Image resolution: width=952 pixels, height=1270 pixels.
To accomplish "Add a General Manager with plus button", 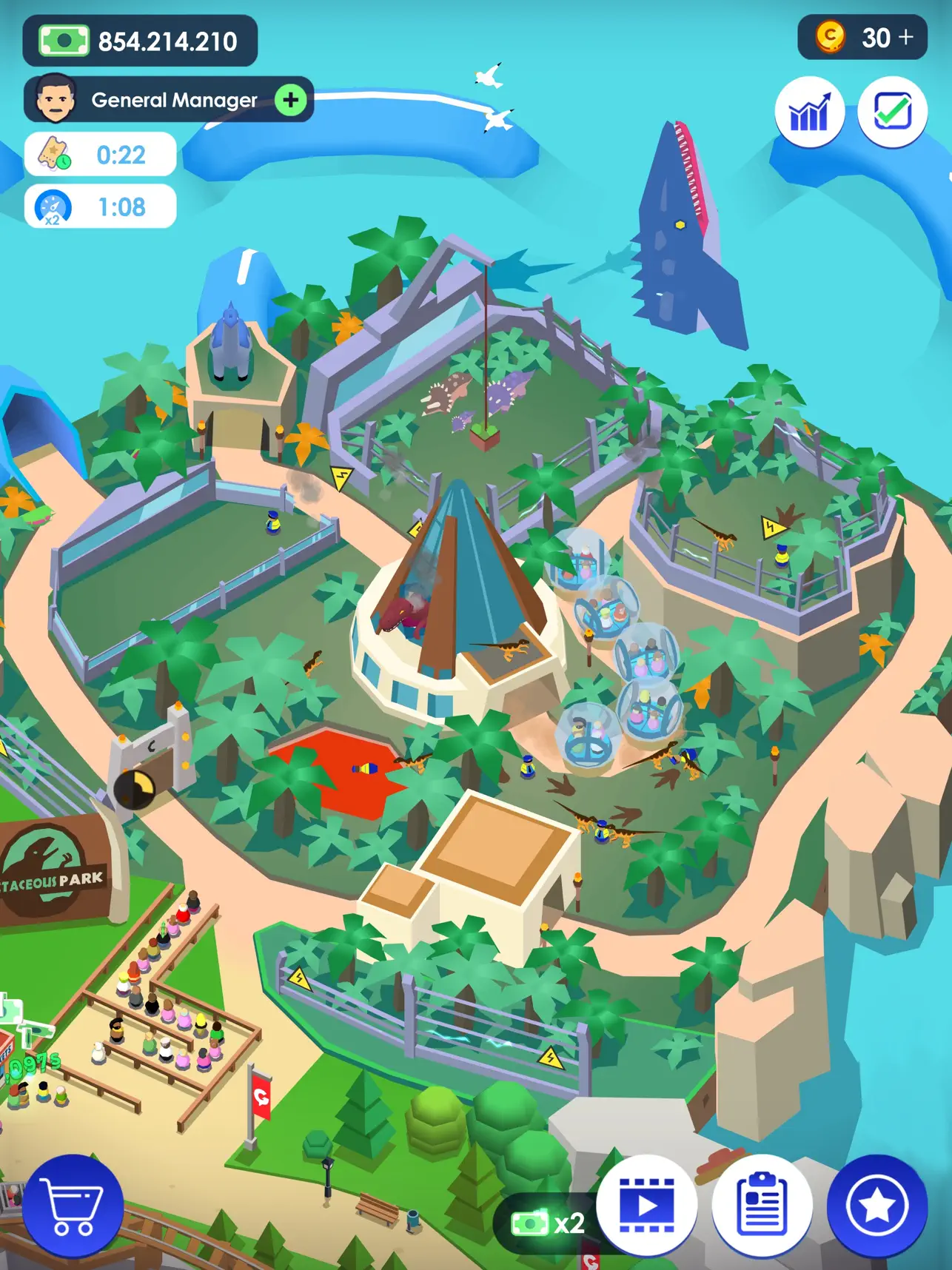I will pyautogui.click(x=291, y=100).
